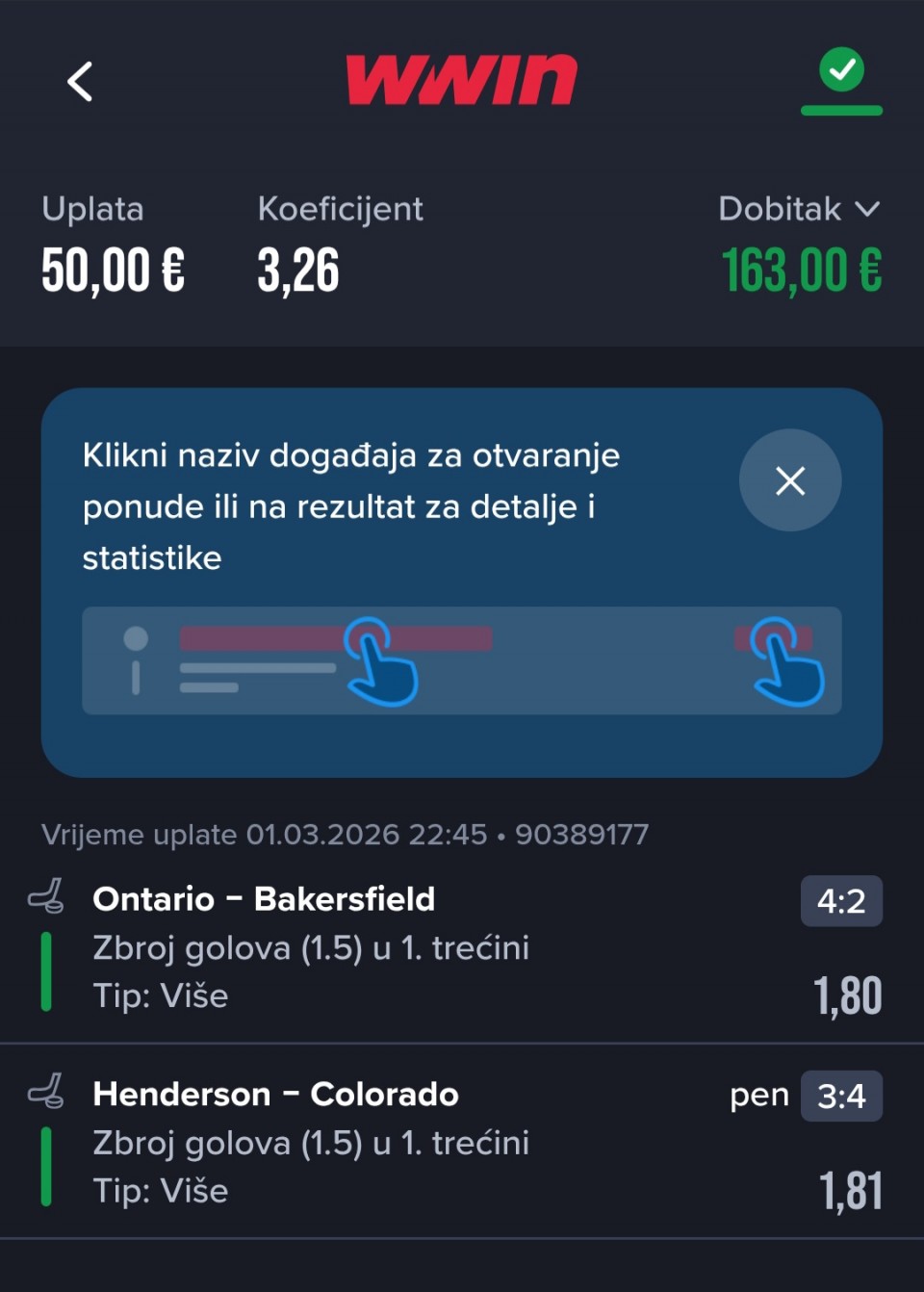
Task: View details for the 4:2 result
Action: (840, 902)
